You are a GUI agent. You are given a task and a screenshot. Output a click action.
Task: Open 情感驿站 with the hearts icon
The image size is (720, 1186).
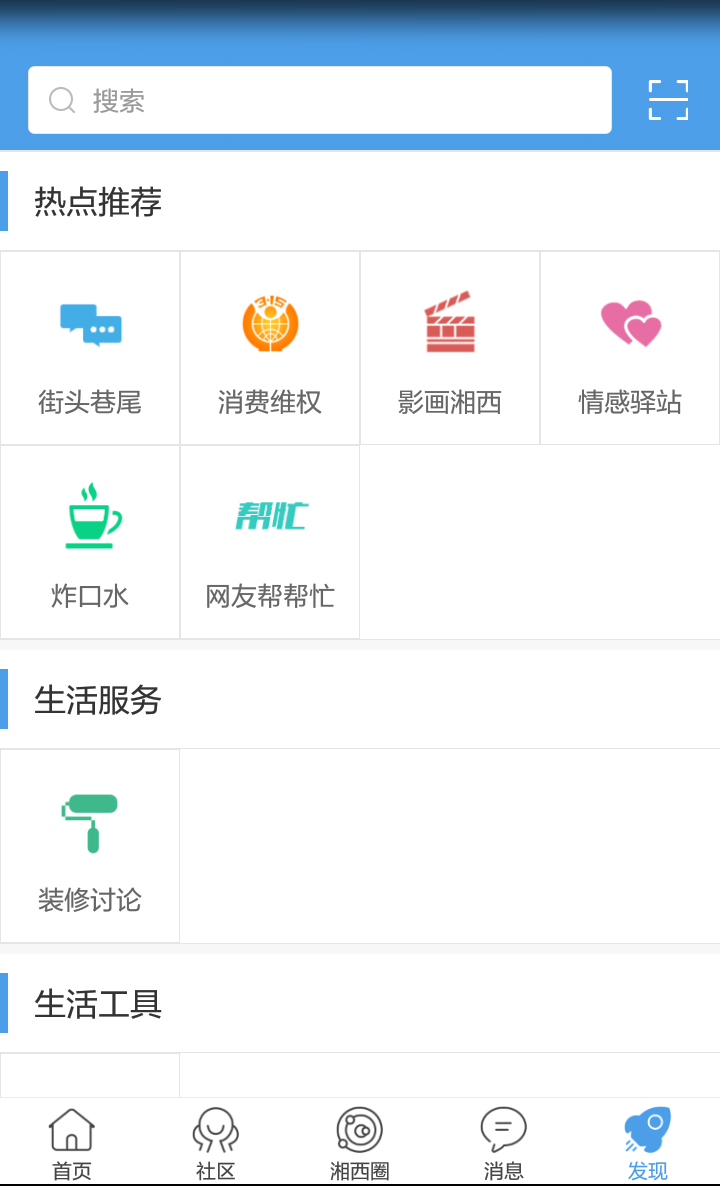[630, 348]
